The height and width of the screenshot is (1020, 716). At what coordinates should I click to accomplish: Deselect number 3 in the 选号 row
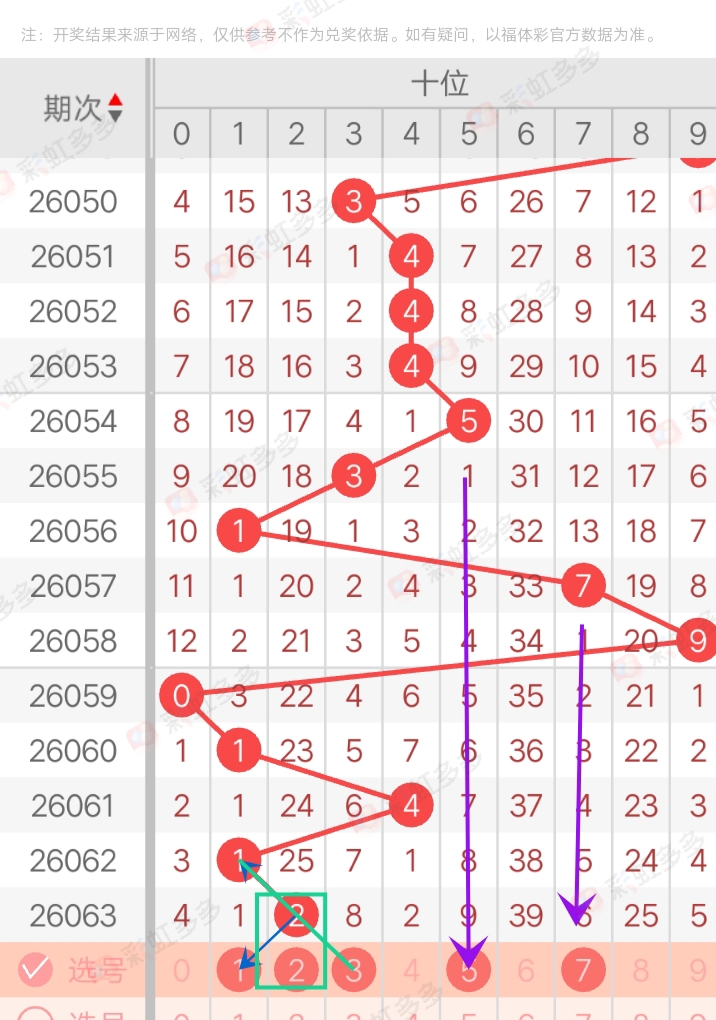(x=354, y=969)
